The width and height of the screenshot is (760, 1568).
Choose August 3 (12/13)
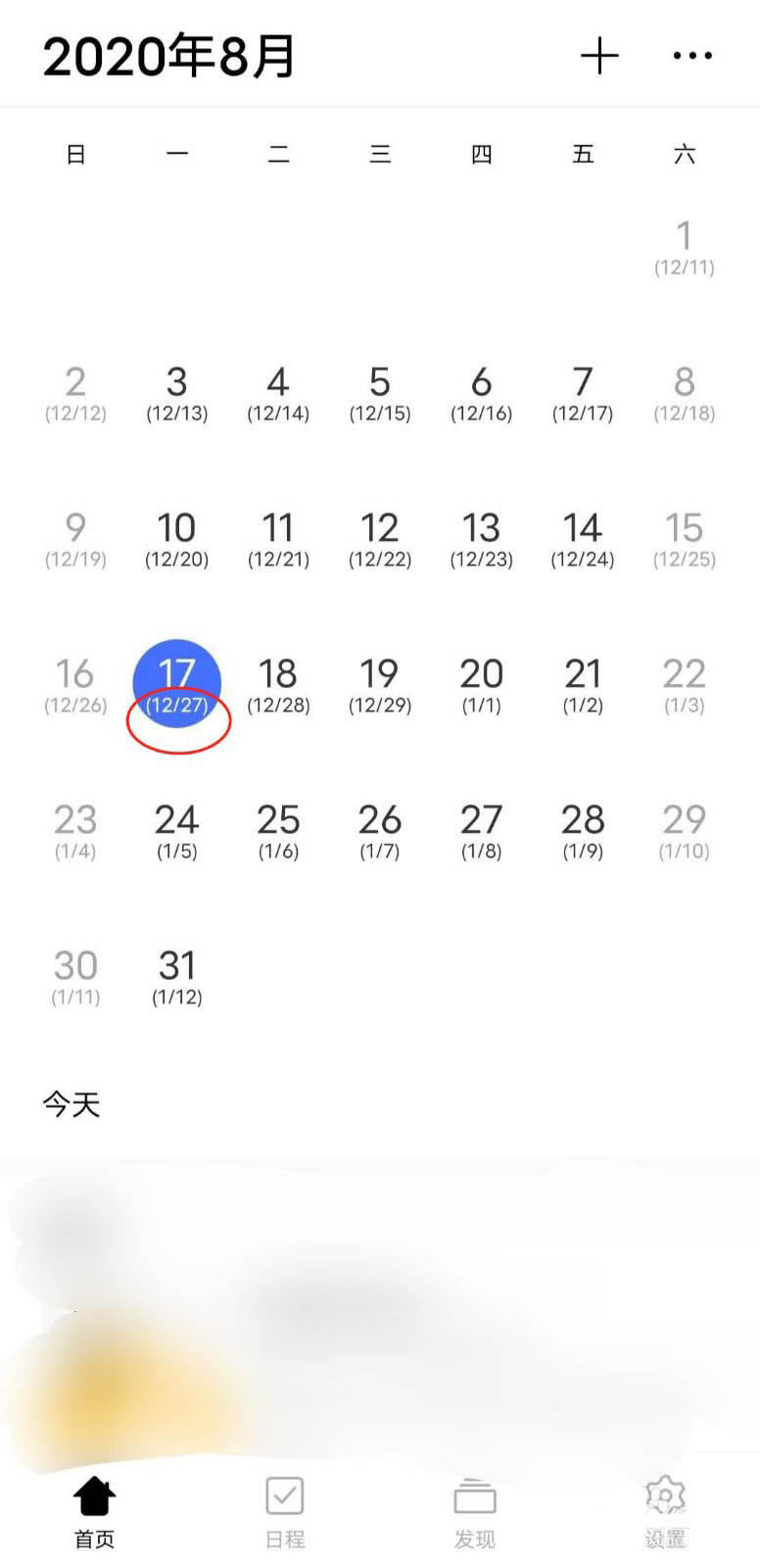click(x=177, y=393)
